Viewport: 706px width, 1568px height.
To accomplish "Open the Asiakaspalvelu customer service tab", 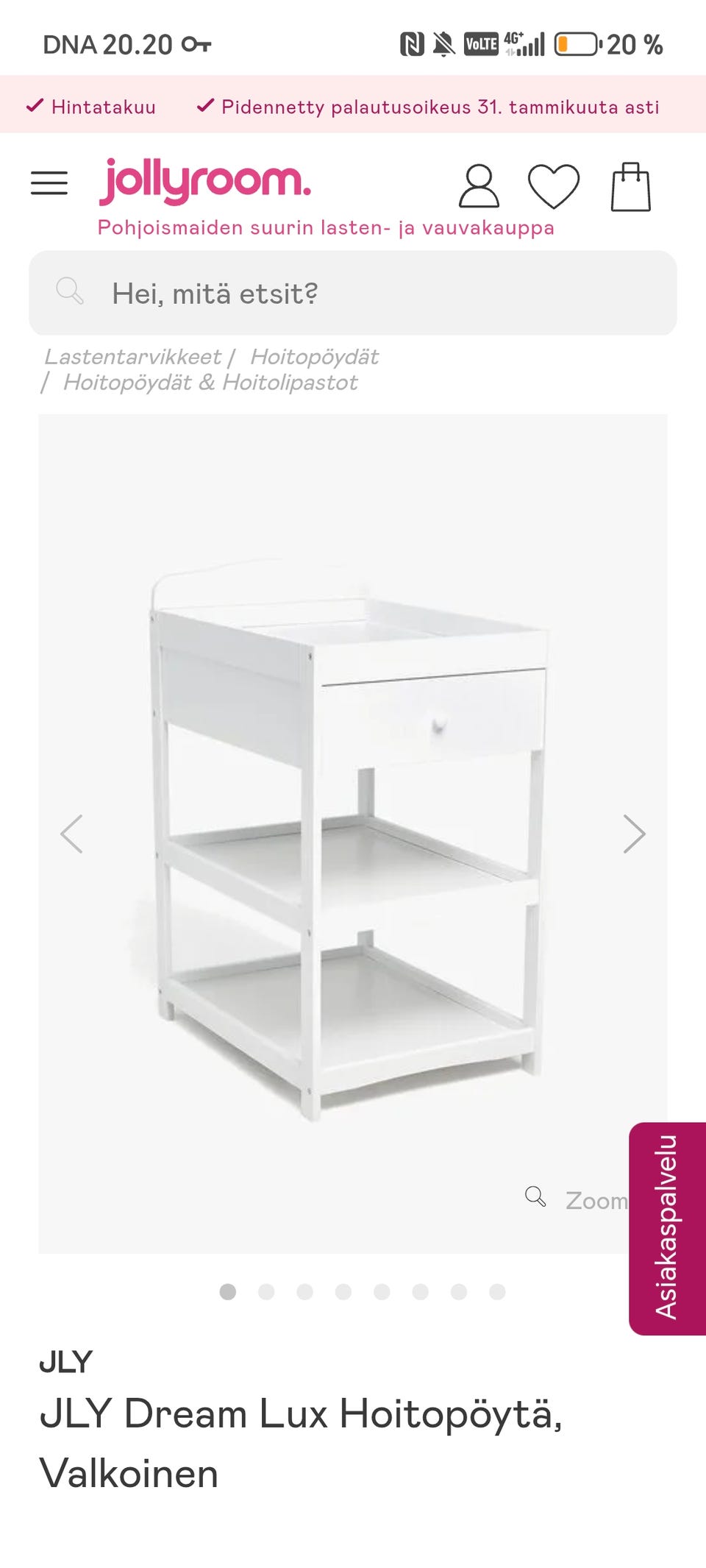I will tap(667, 1227).
